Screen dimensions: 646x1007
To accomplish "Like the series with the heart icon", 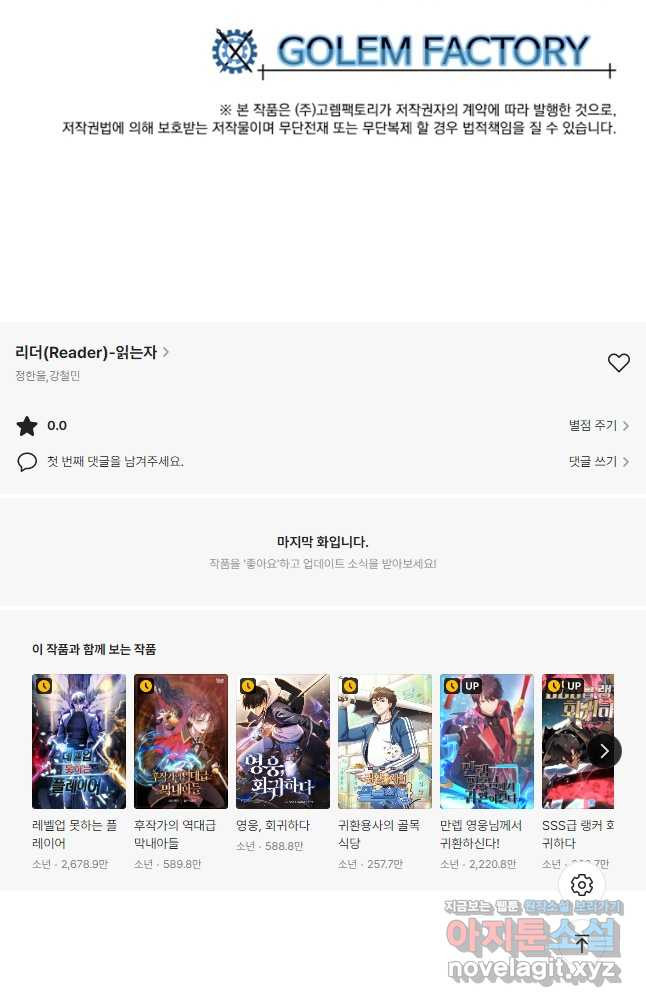I will 619,363.
